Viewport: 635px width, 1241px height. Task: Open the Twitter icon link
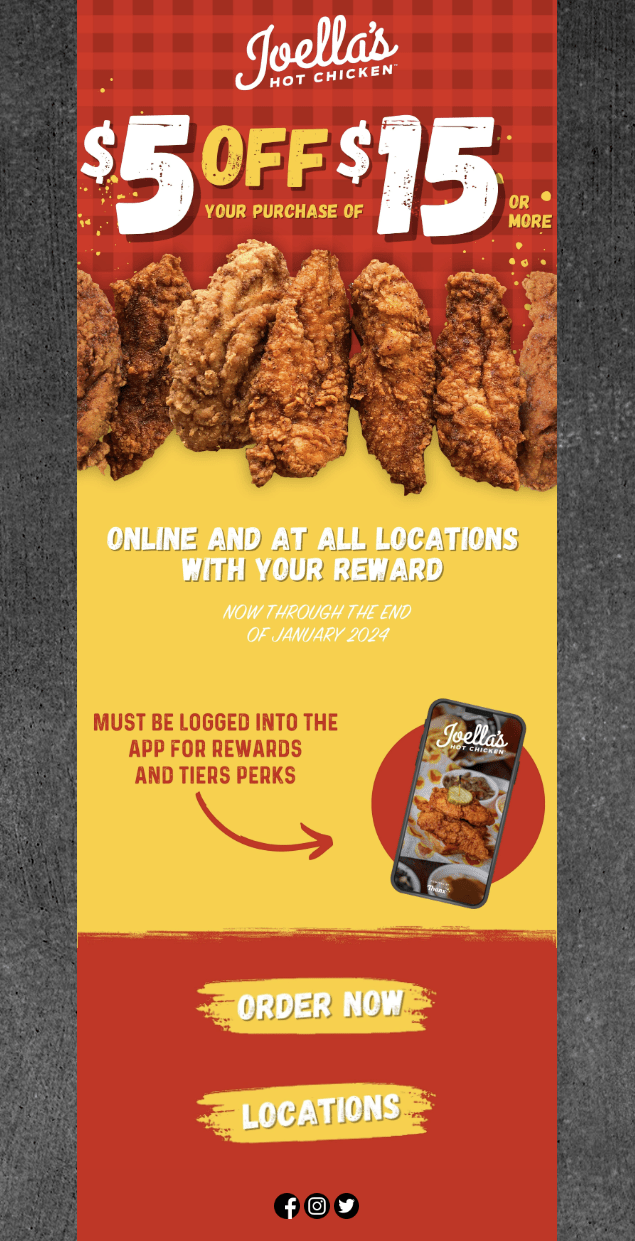pyautogui.click(x=346, y=1206)
